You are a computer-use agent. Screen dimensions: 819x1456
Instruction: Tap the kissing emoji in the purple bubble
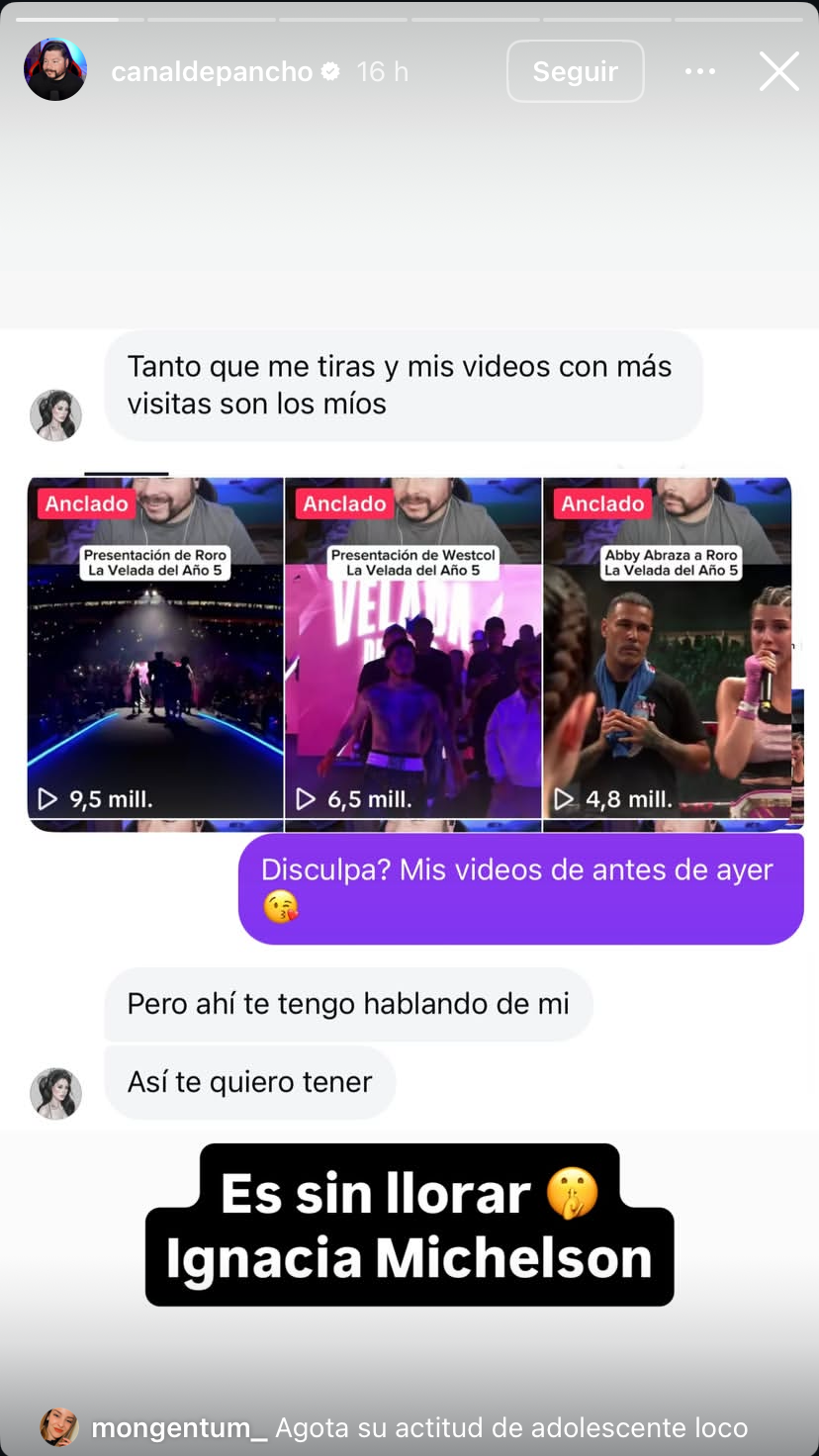(280, 907)
